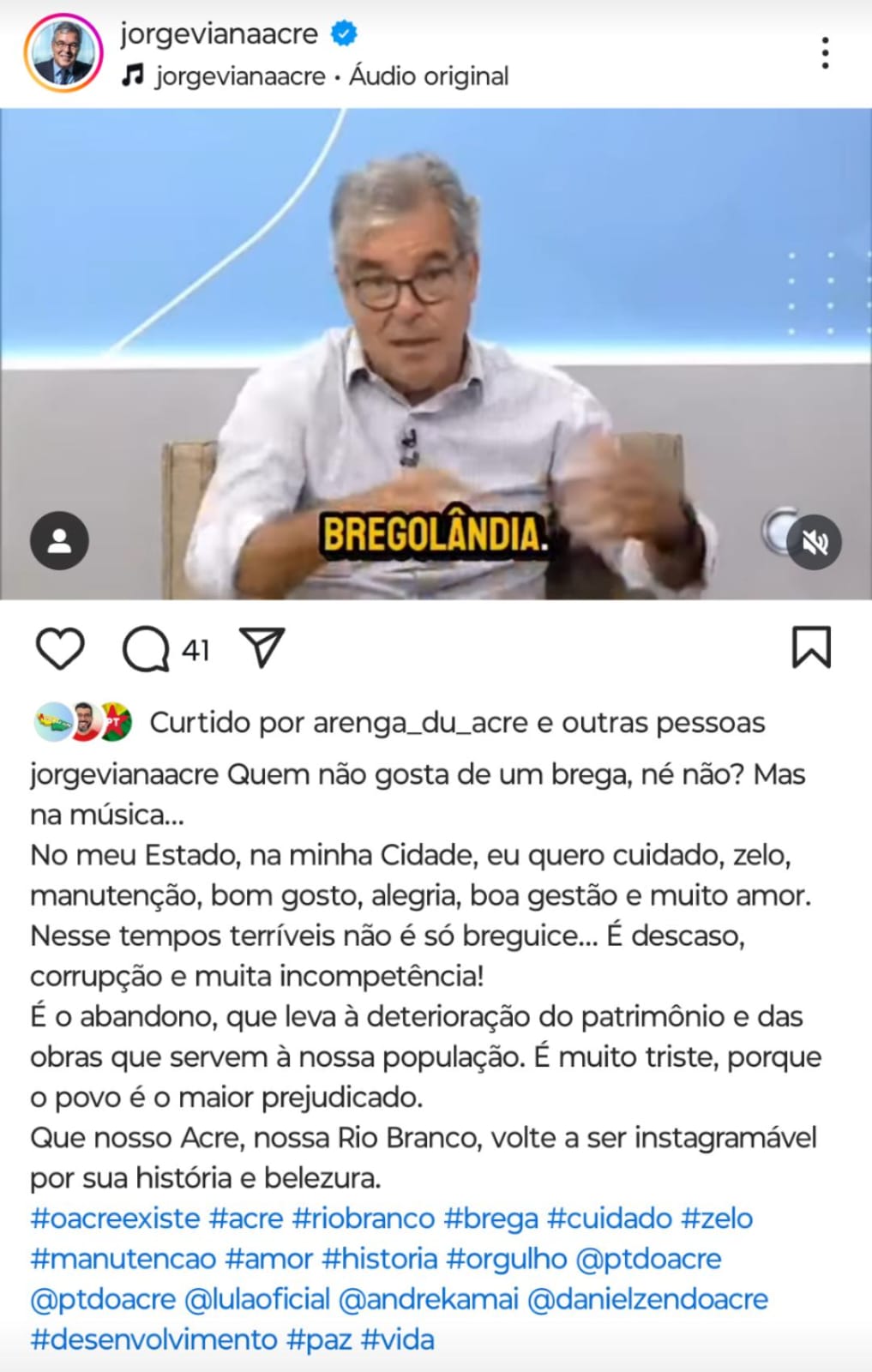Open the jorgevianaacre username in header
The width and height of the screenshot is (872, 1372).
[219, 33]
